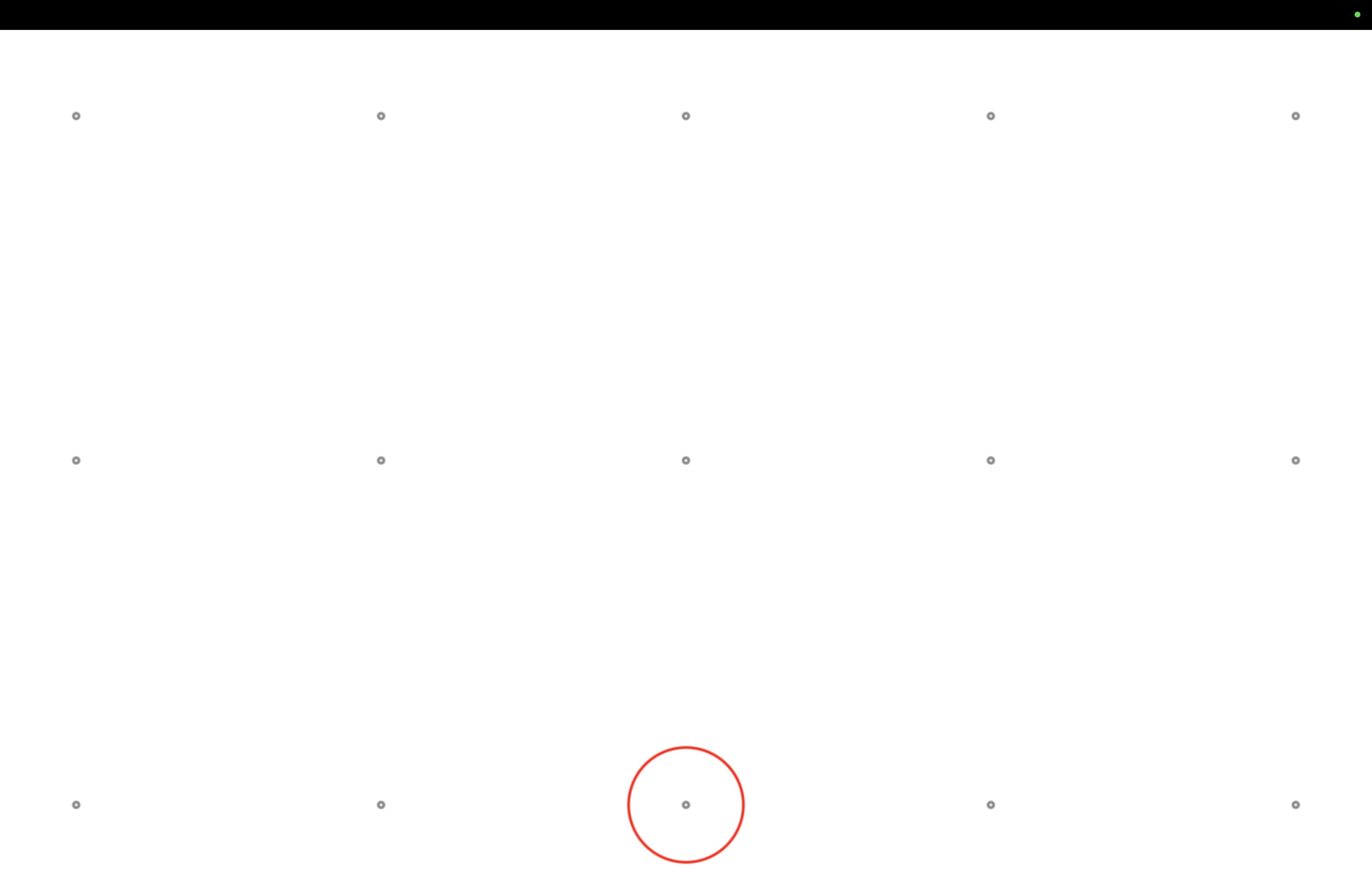Tap the dot inside the red circle
This screenshot has height=891, width=1372.
tap(686, 804)
